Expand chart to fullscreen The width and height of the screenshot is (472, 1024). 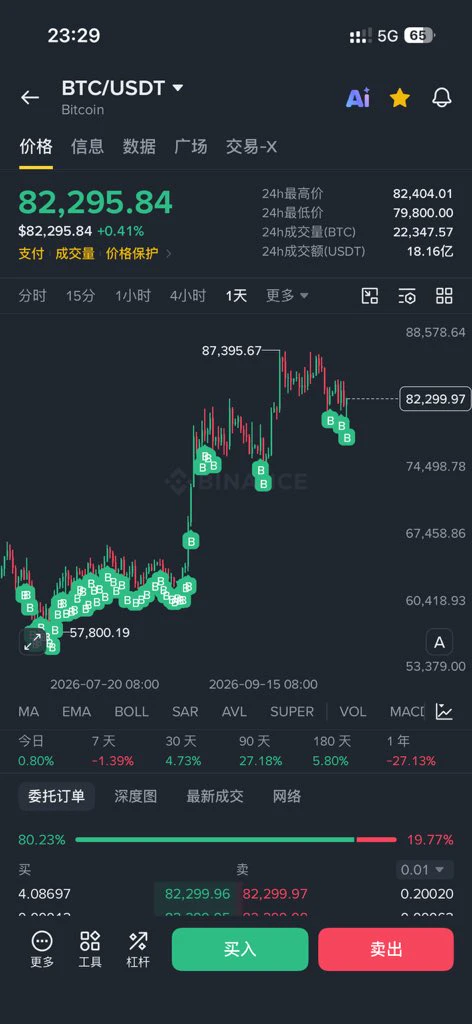coord(33,641)
